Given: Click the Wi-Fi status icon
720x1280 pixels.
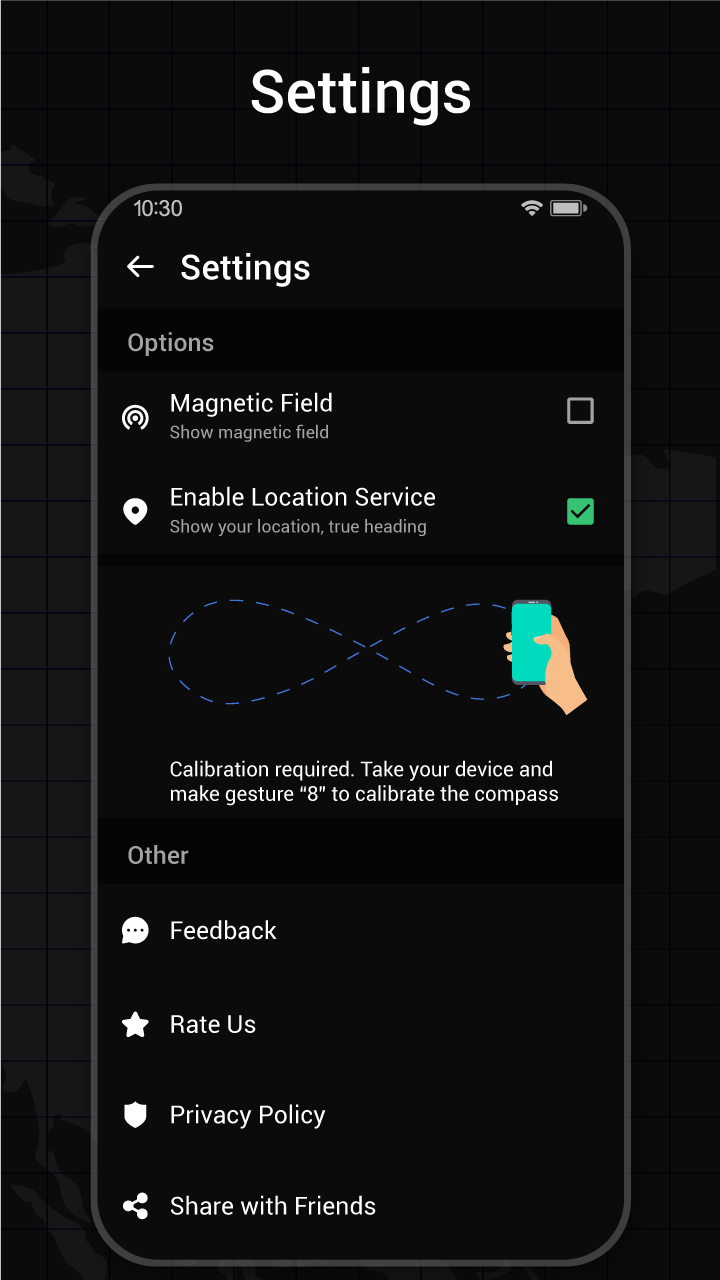Looking at the screenshot, I should coord(531,208).
